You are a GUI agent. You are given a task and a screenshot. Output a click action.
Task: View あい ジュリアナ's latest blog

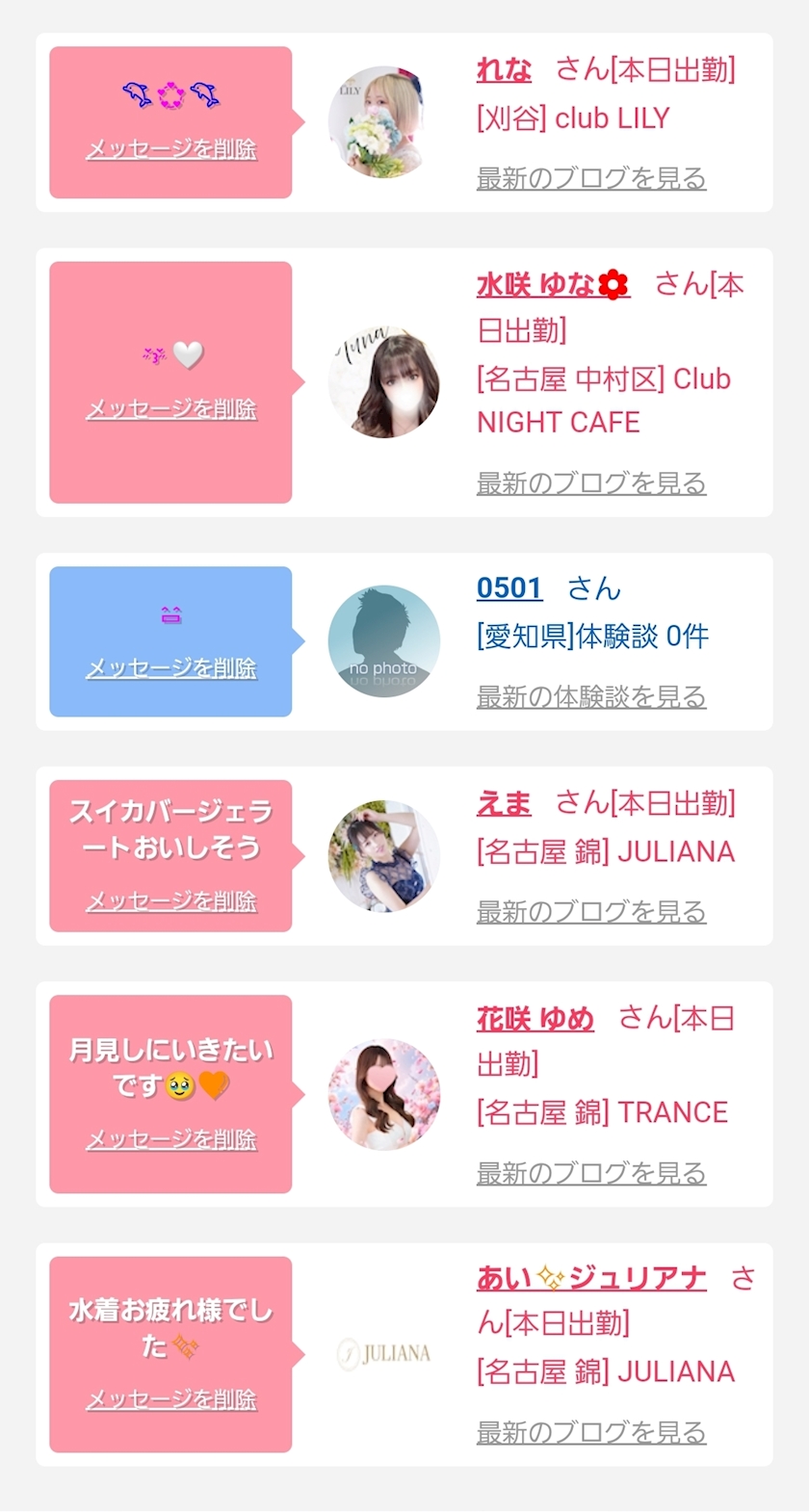click(x=591, y=1433)
